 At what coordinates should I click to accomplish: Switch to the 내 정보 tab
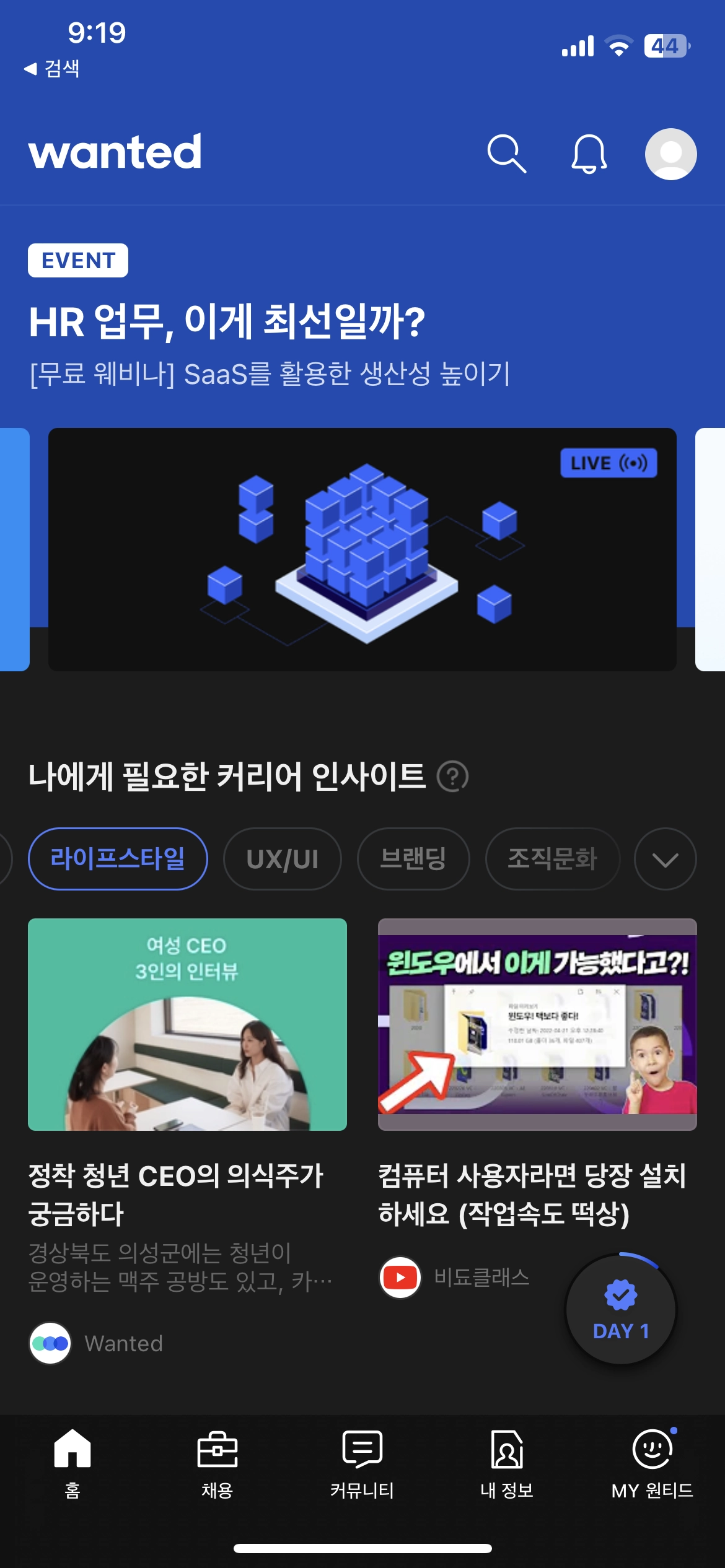pyautogui.click(x=507, y=1463)
